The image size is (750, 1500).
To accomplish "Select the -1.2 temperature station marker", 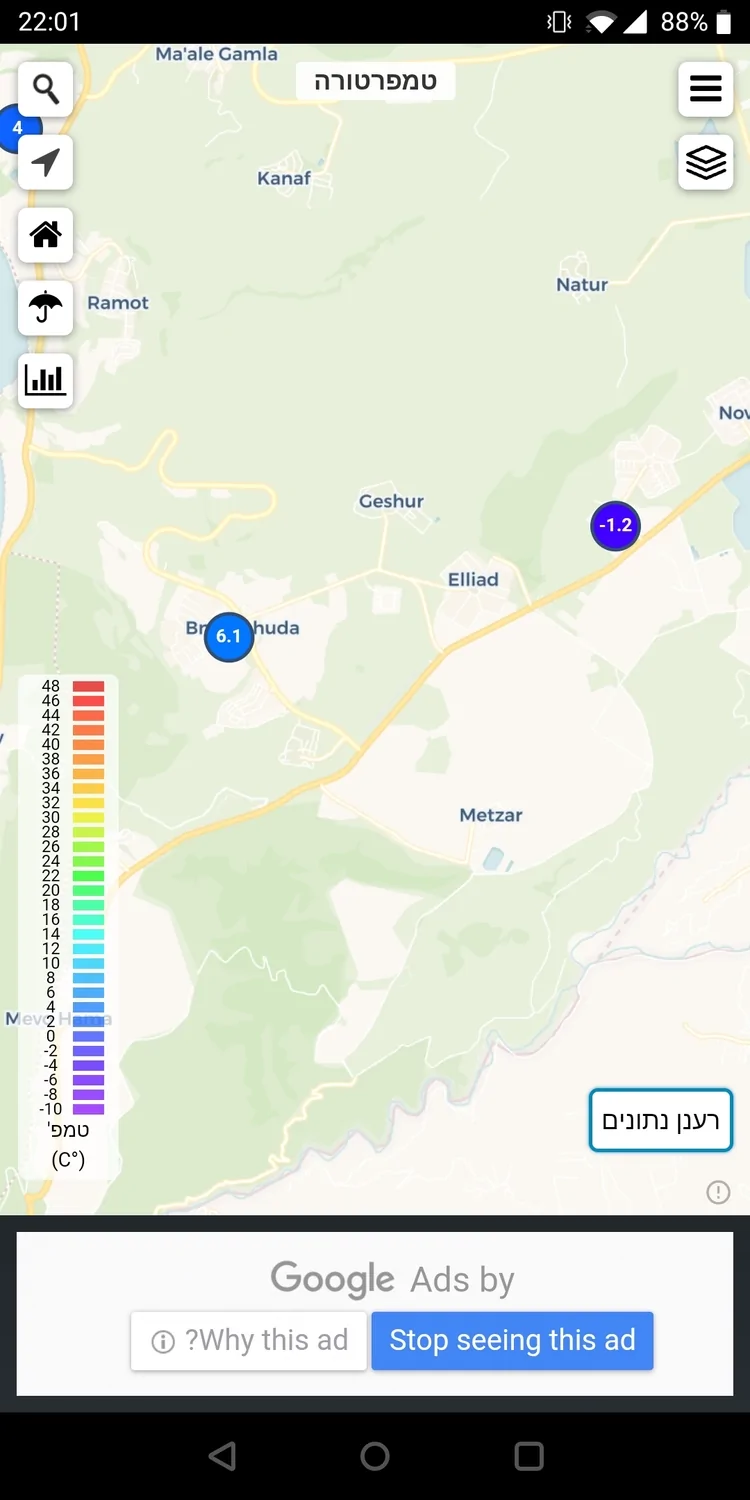I will pos(615,526).
